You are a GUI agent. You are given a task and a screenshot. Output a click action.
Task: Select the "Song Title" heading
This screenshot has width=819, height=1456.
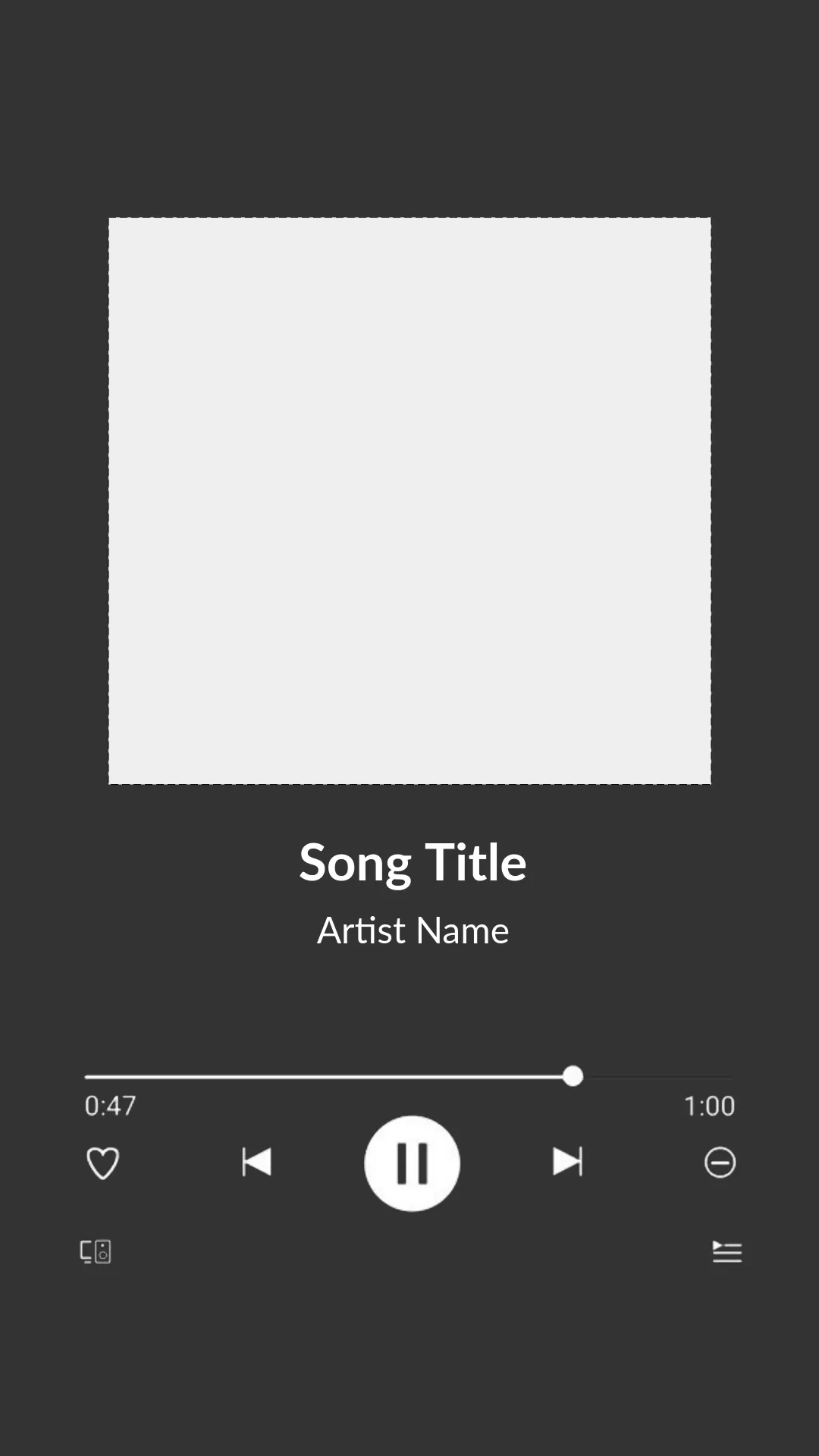(413, 862)
